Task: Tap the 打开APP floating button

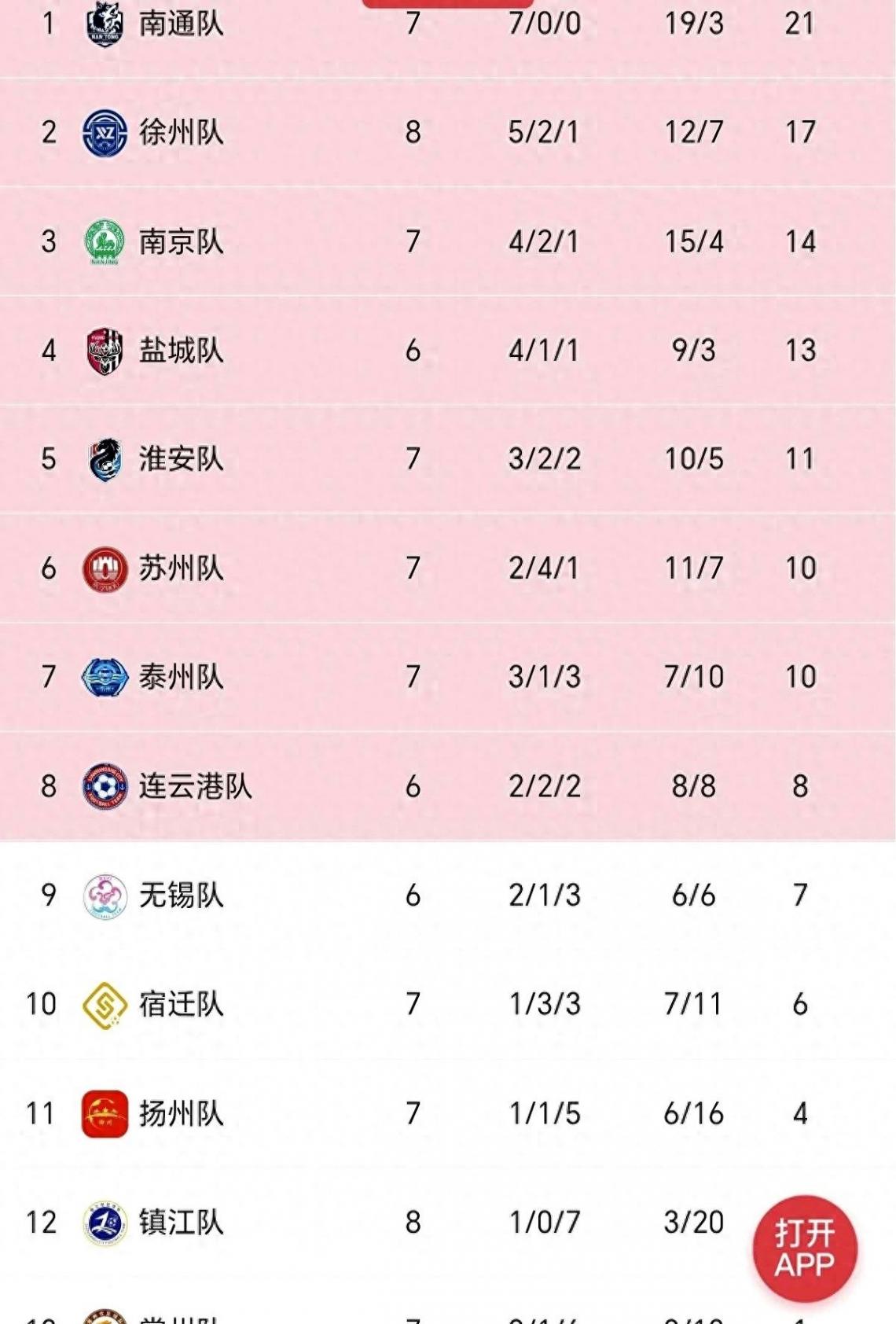Action: coord(804,1249)
